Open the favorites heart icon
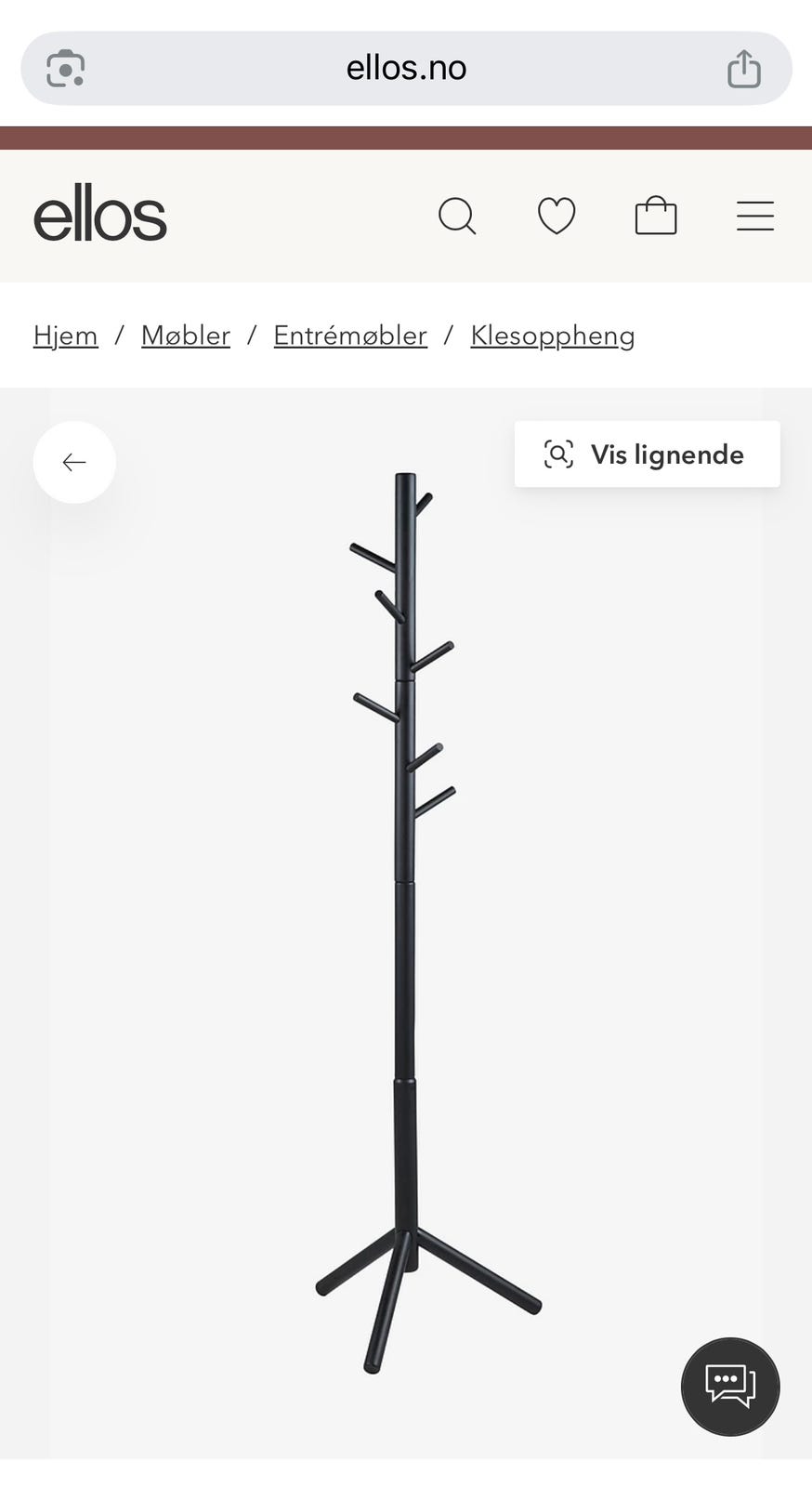 [557, 217]
